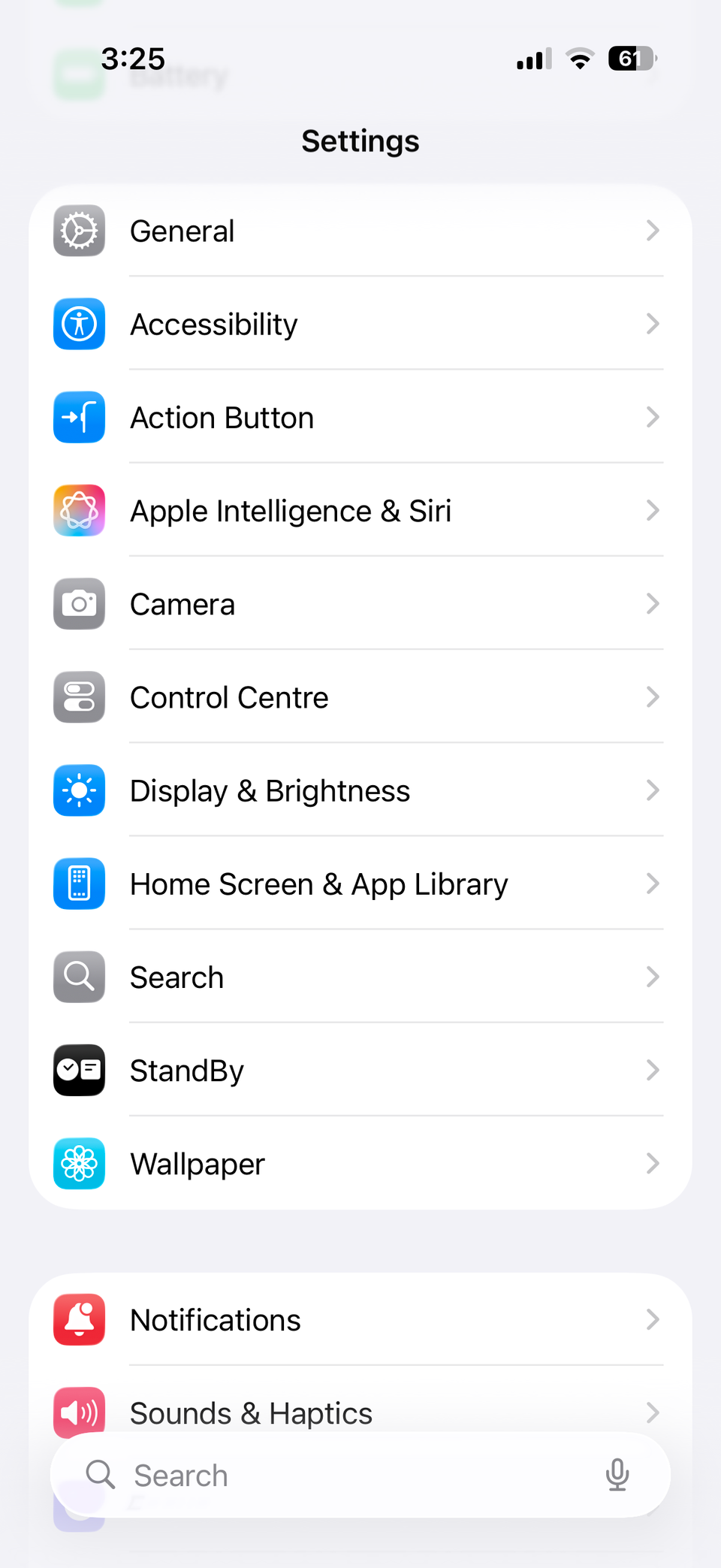Open Display & Brightness
The image size is (721, 1568).
359,790
